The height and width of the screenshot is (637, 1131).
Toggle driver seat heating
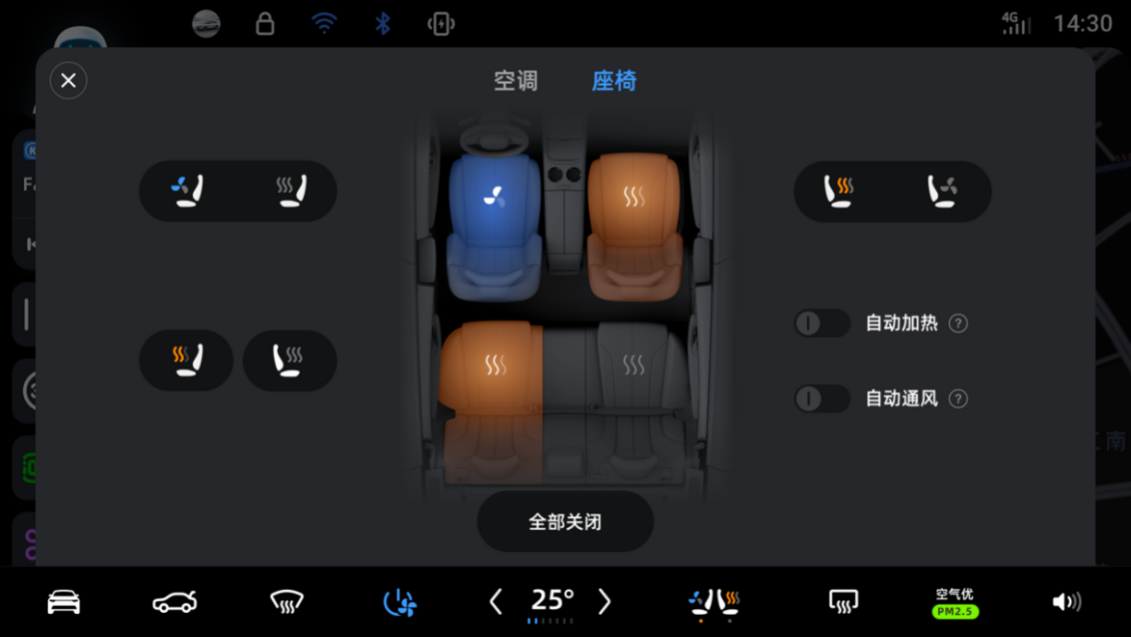pos(291,190)
